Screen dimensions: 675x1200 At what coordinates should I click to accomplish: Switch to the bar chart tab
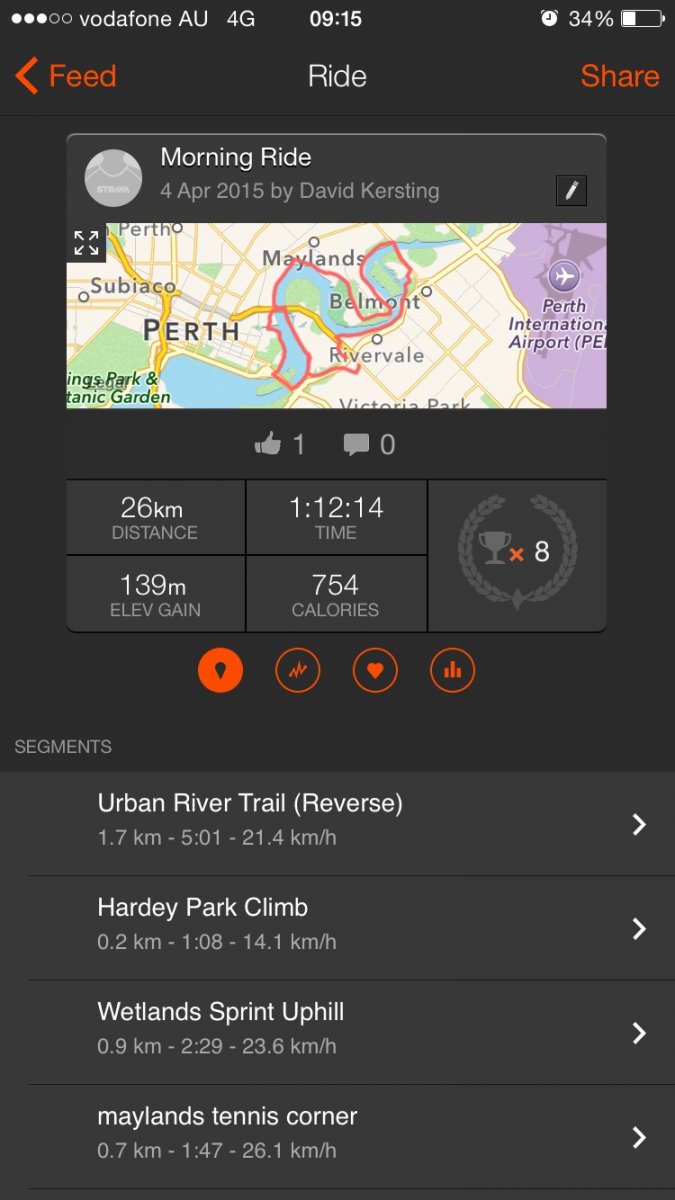452,671
